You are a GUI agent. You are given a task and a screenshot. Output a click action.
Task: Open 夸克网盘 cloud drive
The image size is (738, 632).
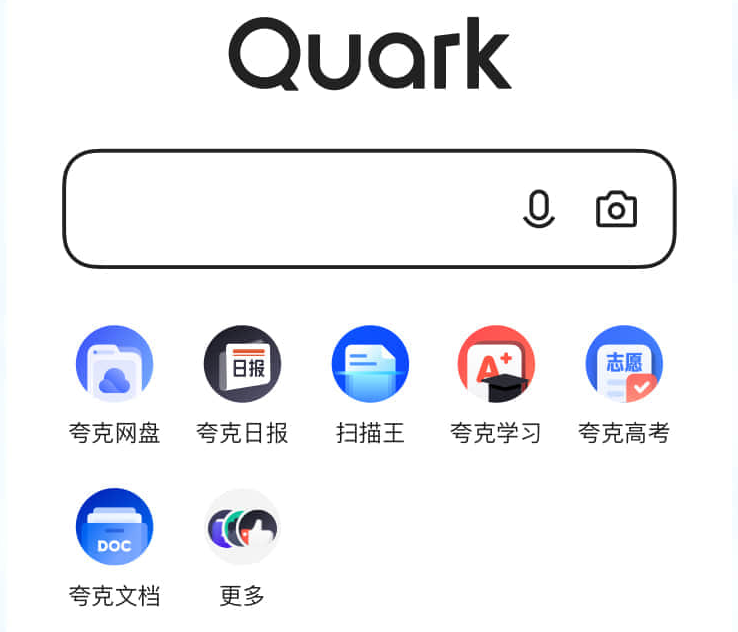114,365
